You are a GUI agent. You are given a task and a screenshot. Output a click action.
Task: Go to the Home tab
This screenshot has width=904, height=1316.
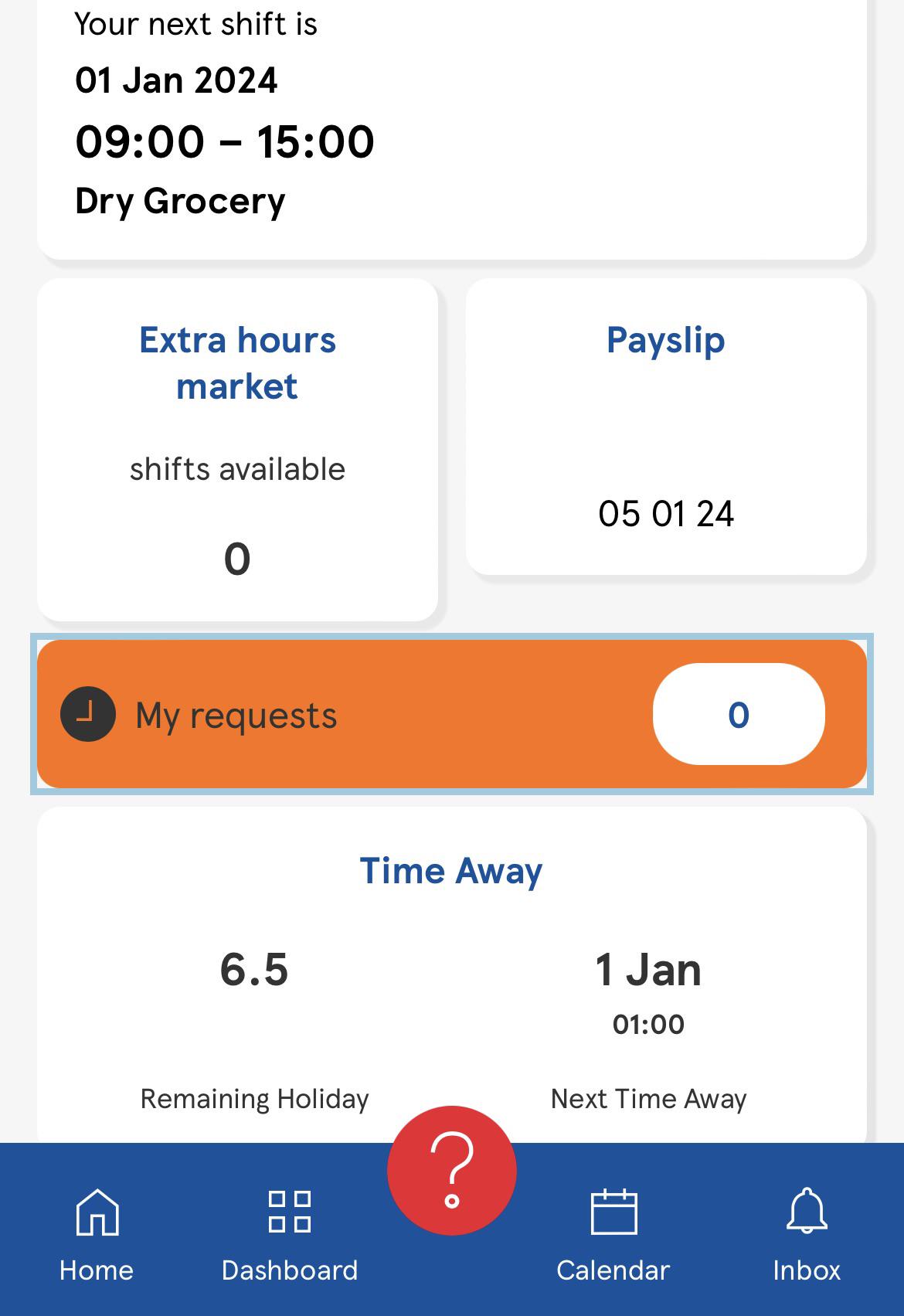tap(97, 1232)
